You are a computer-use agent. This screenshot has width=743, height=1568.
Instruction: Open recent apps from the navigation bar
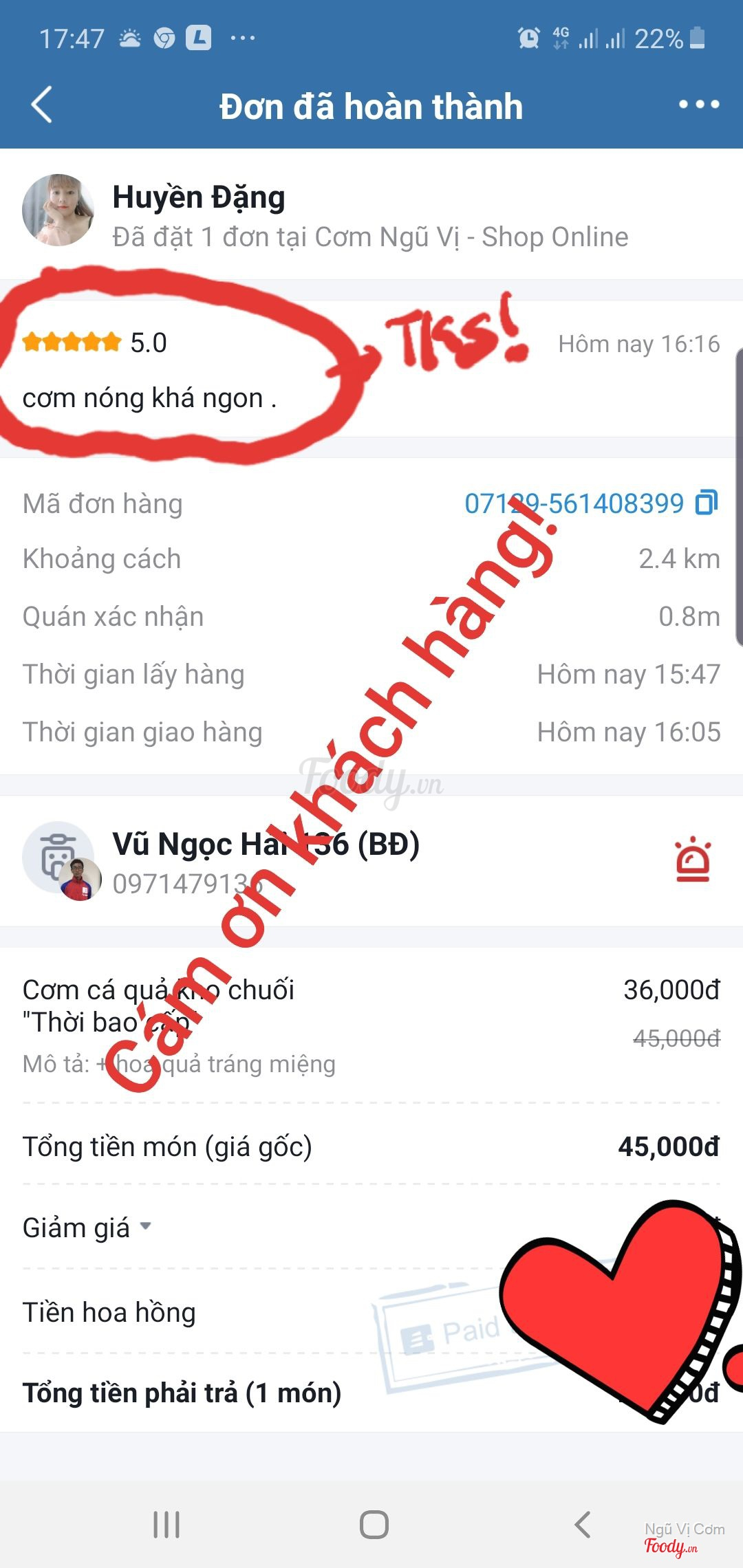(166, 1524)
